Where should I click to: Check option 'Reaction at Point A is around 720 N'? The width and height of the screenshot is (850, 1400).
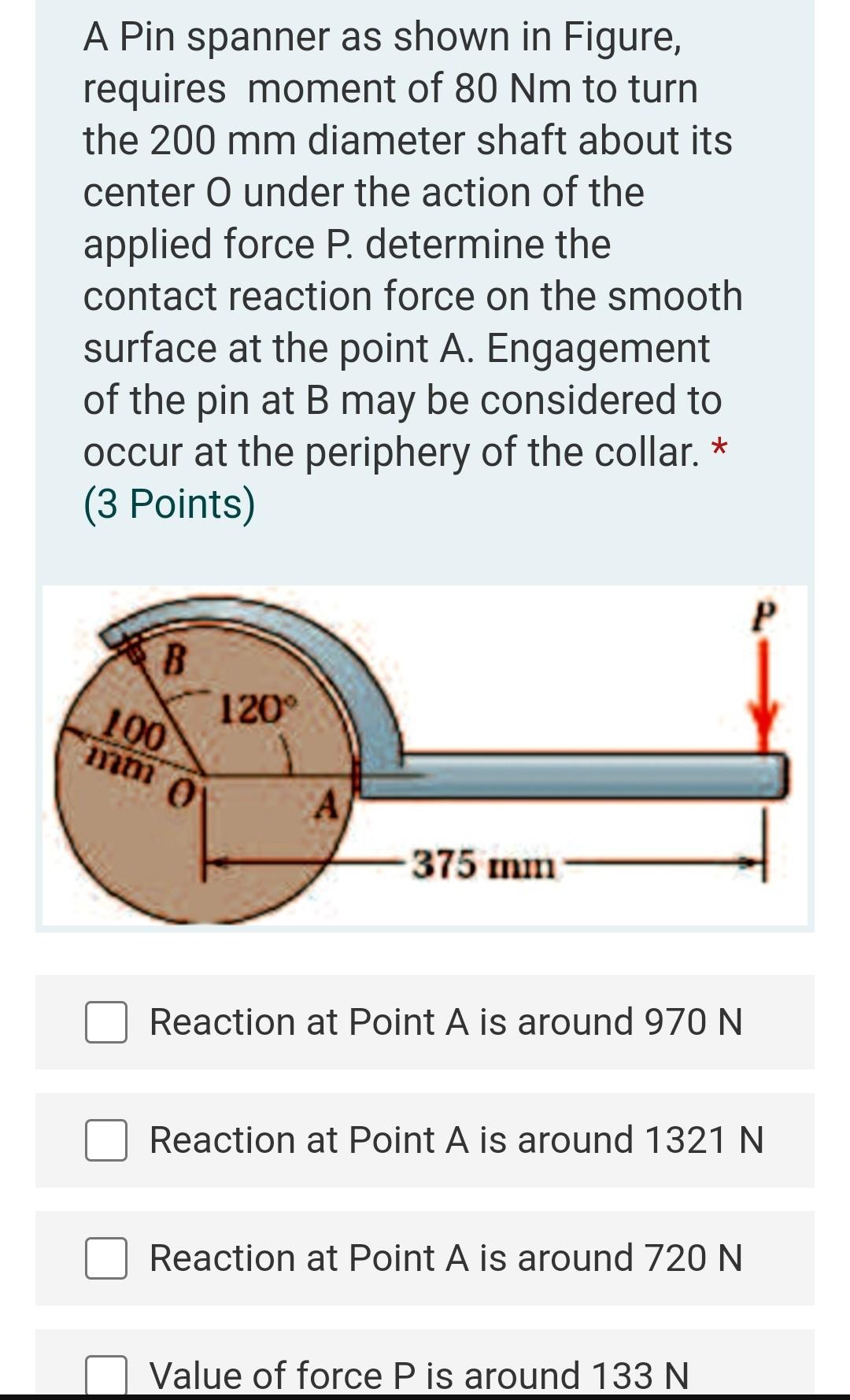[106, 1257]
